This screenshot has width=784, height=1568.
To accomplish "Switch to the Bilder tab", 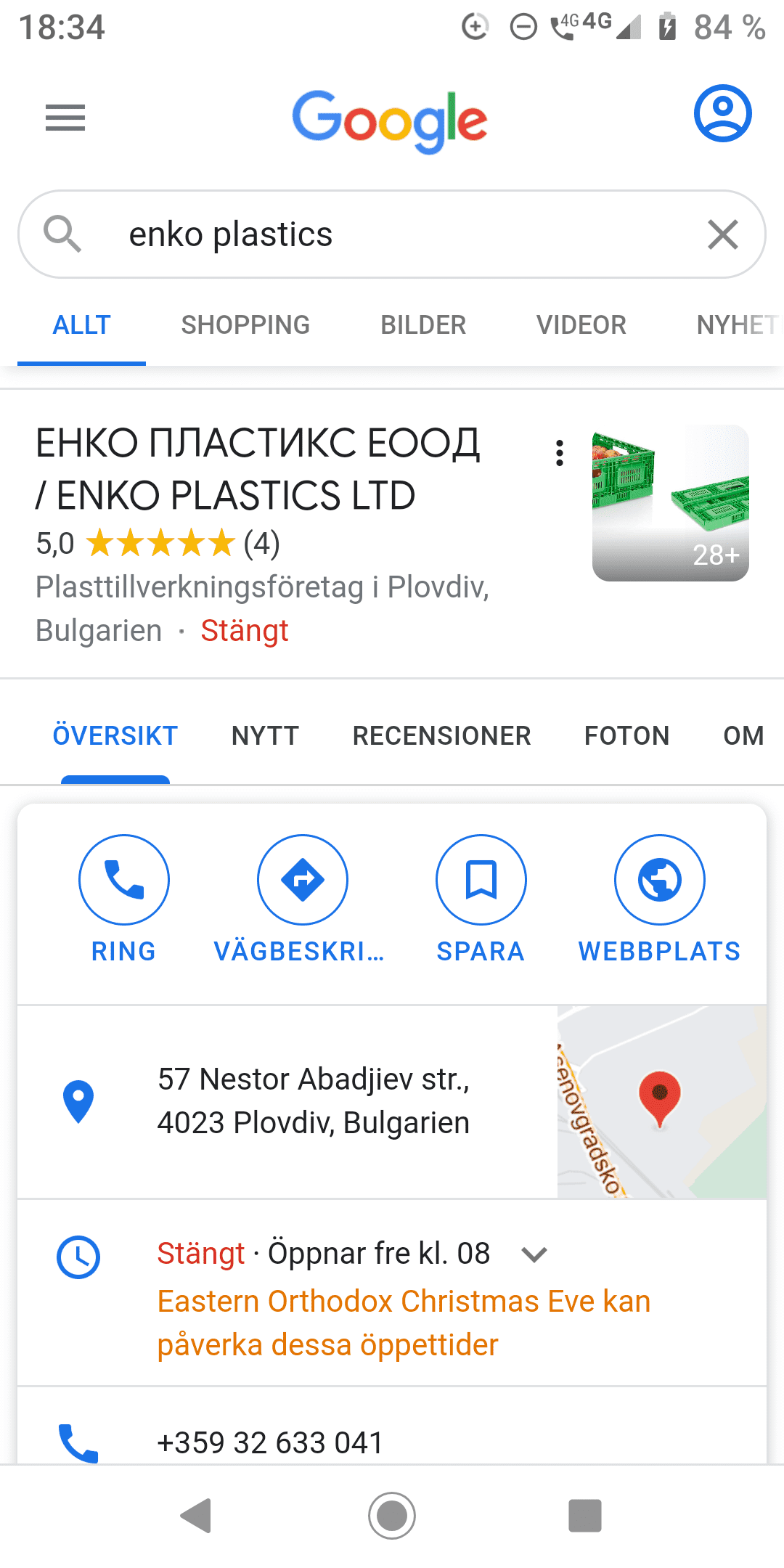I will click(423, 324).
